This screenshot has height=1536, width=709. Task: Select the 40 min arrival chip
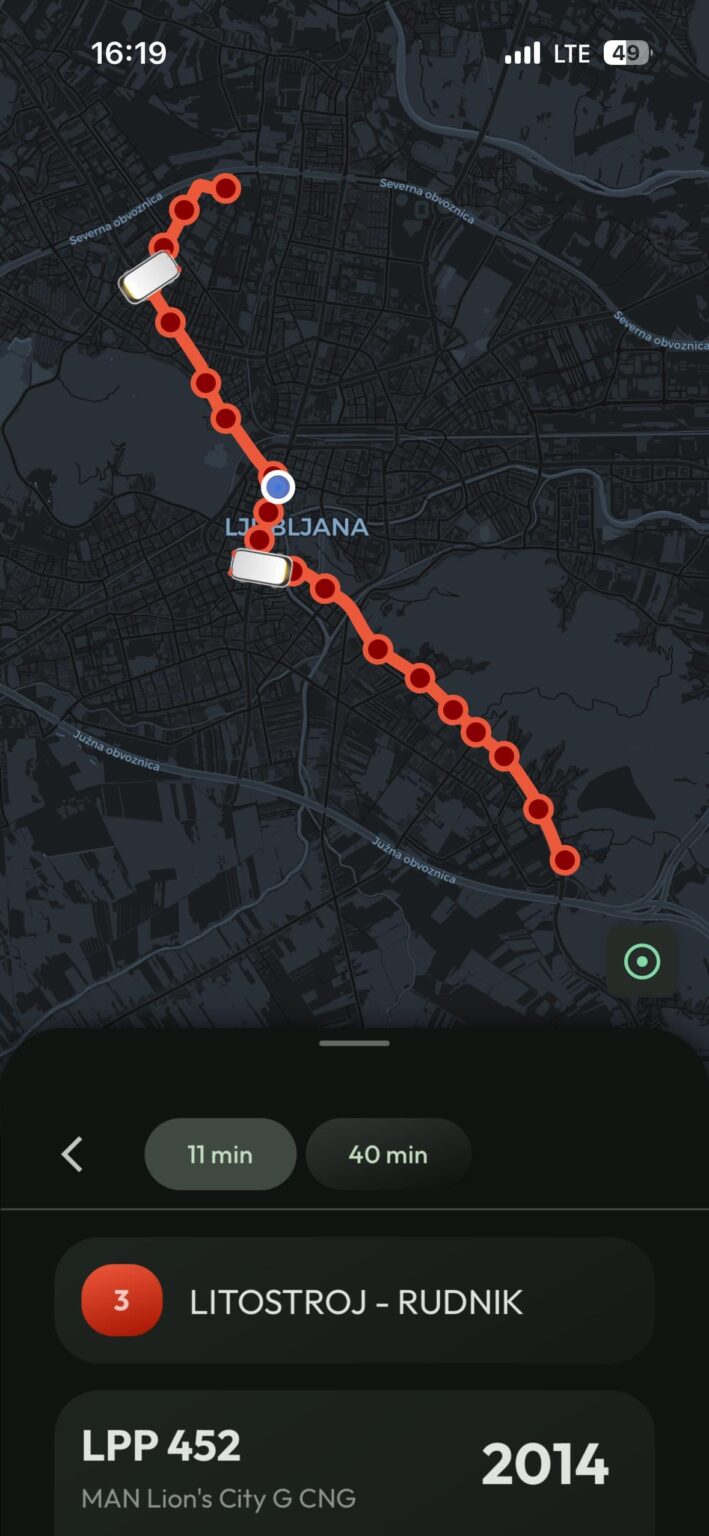coord(388,1154)
